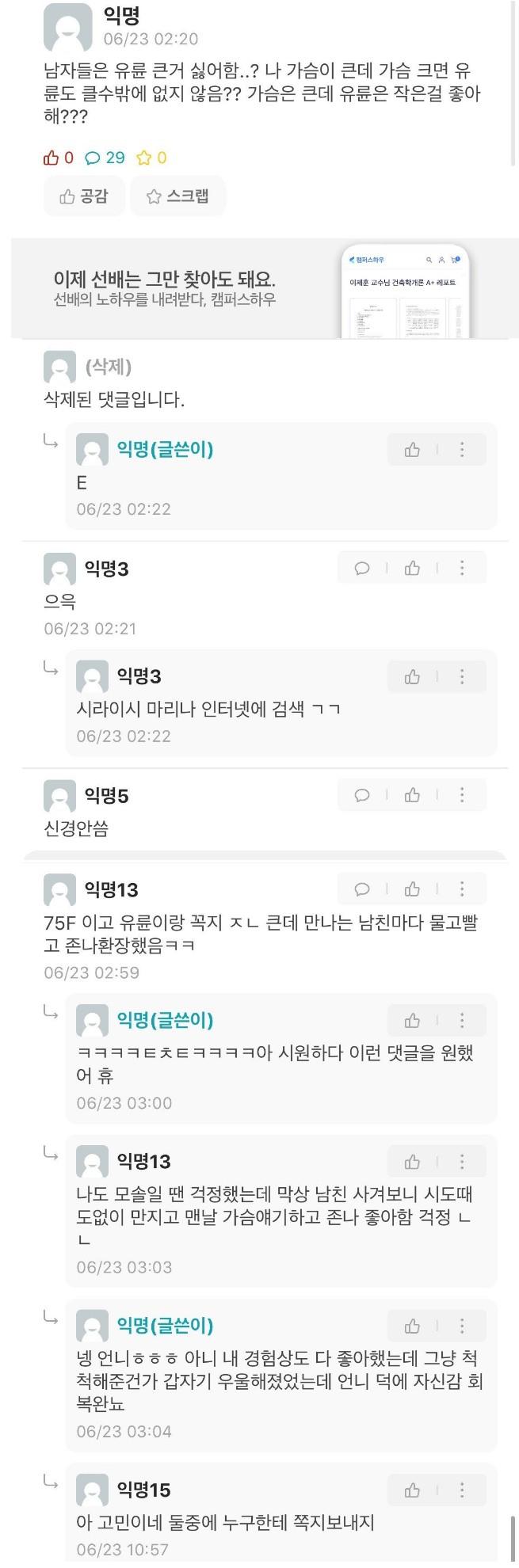The height and width of the screenshot is (1568, 519).
Task: Like 익명3's reply about 인터넷에 검색
Action: (412, 676)
